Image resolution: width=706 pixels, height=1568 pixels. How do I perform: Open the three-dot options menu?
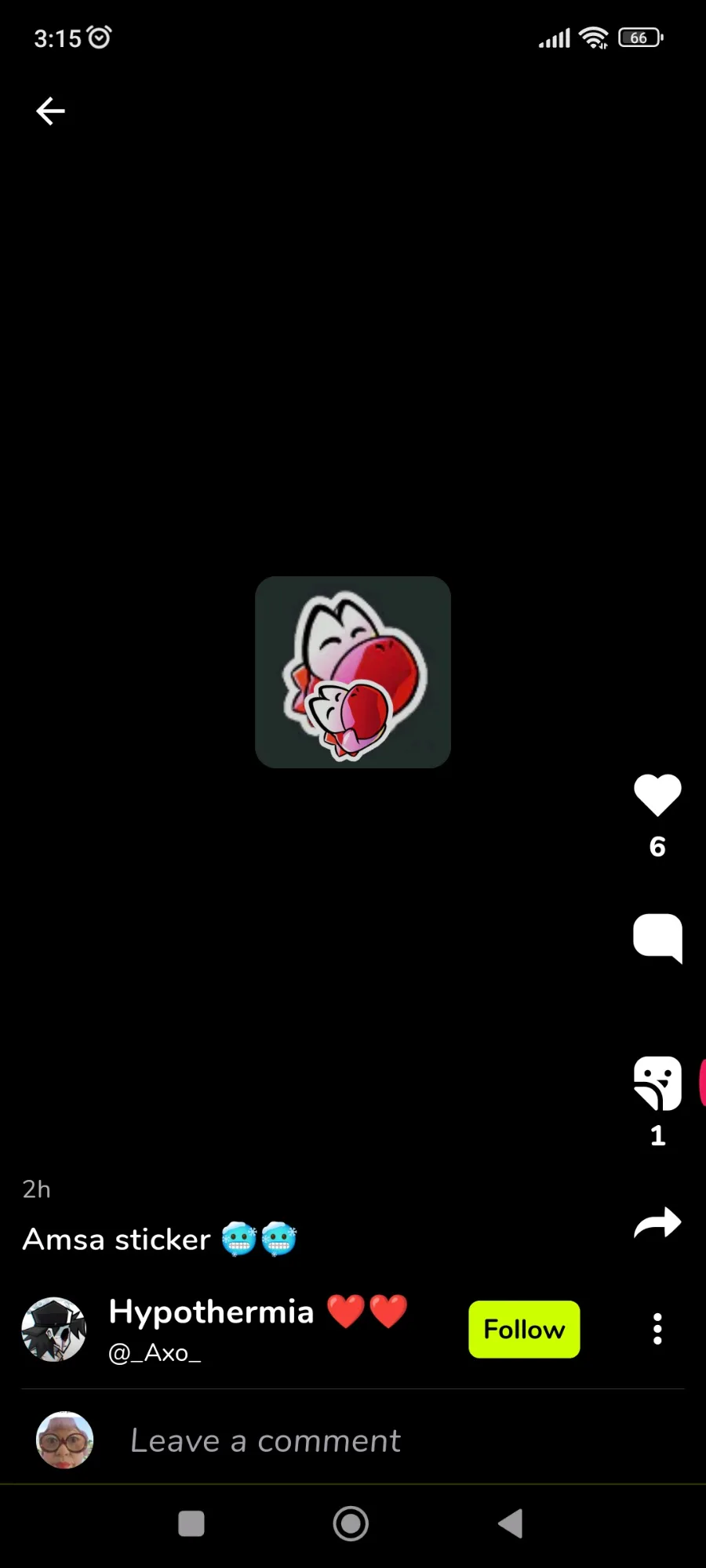[657, 1330]
